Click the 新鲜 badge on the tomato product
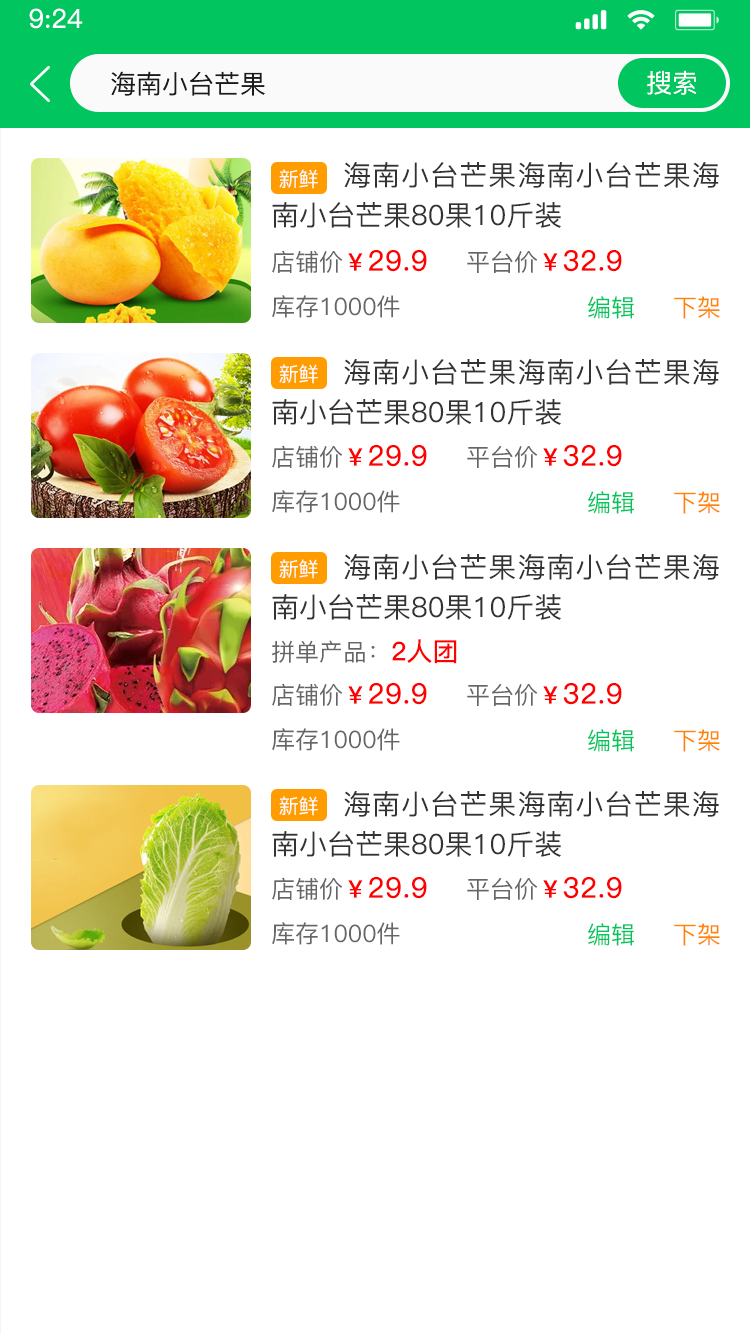 coord(299,373)
